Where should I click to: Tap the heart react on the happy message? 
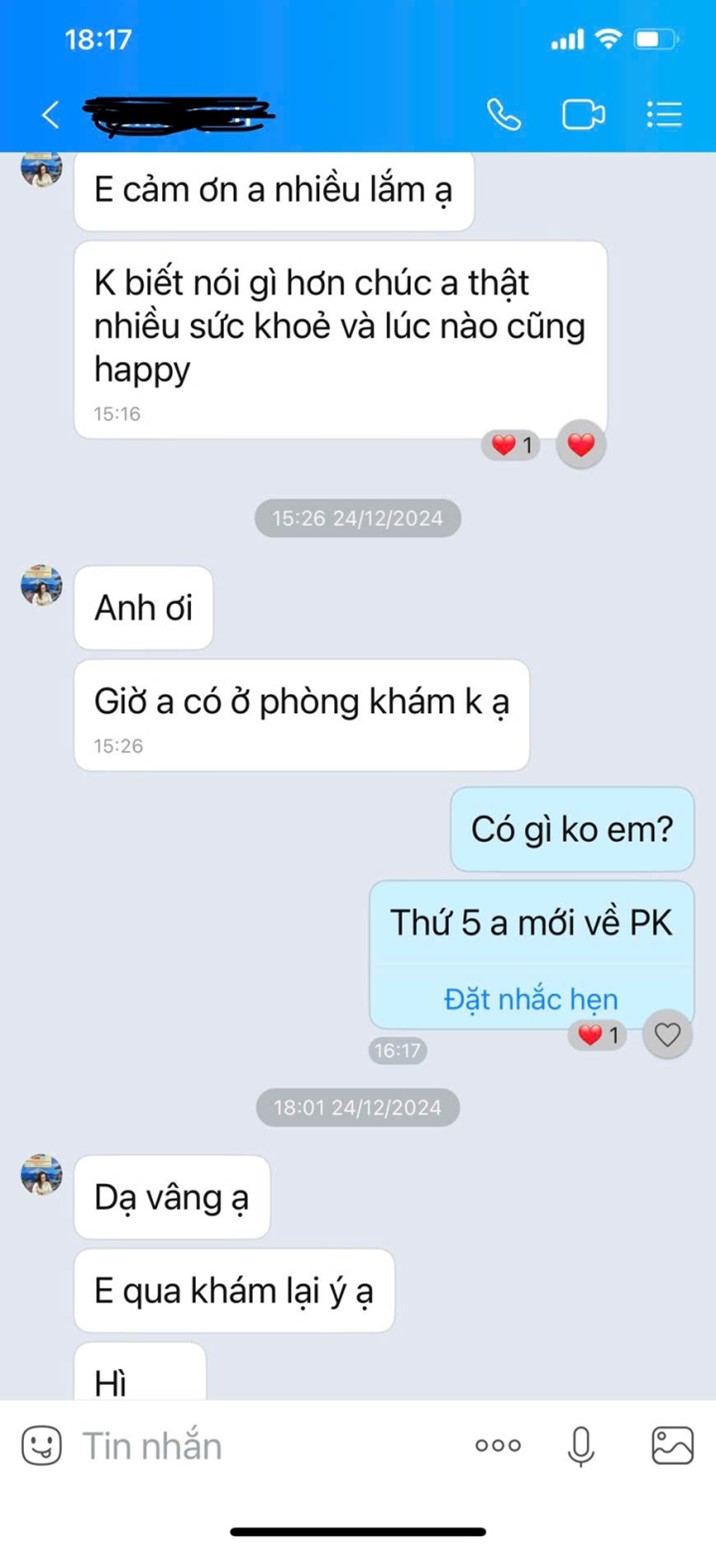pos(581,445)
